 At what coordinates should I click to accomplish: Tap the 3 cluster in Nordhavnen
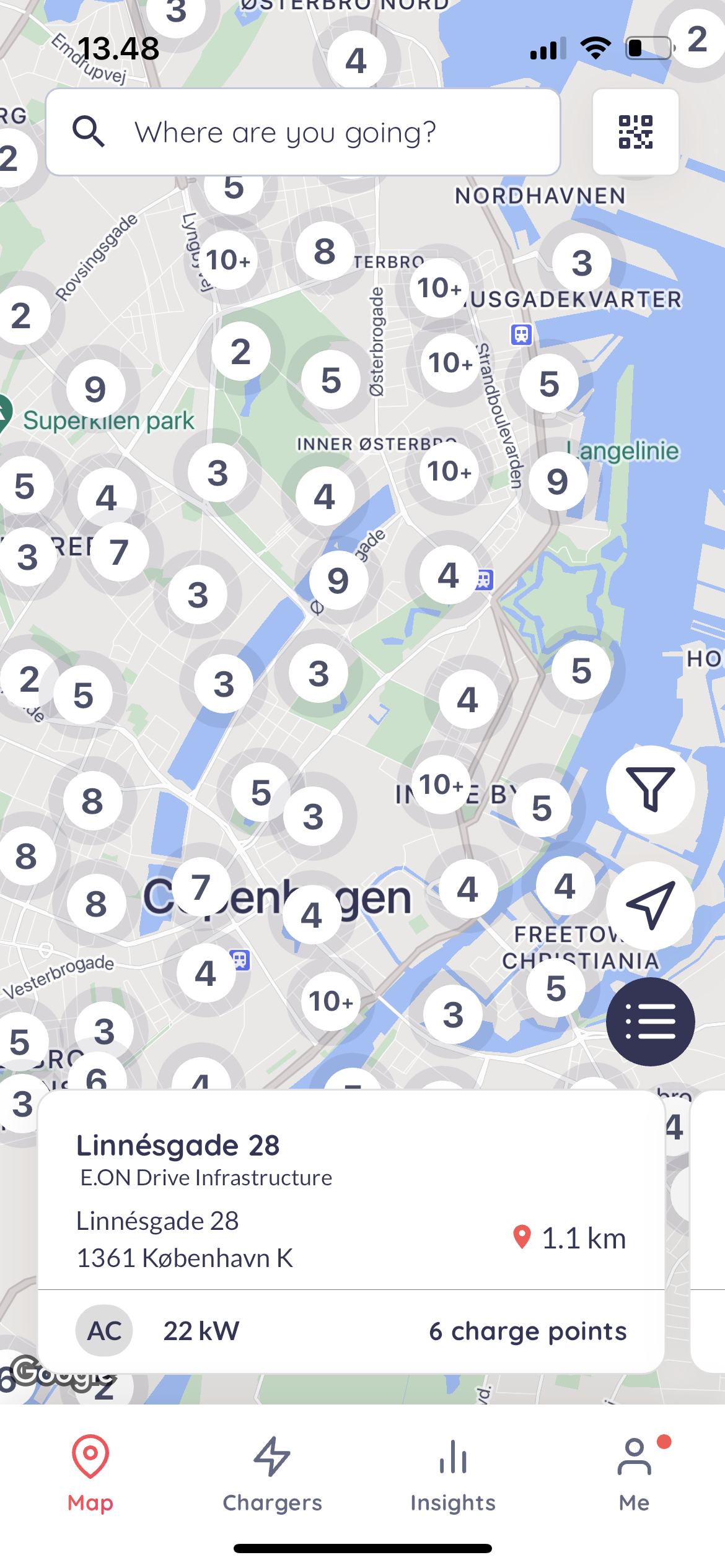582,263
